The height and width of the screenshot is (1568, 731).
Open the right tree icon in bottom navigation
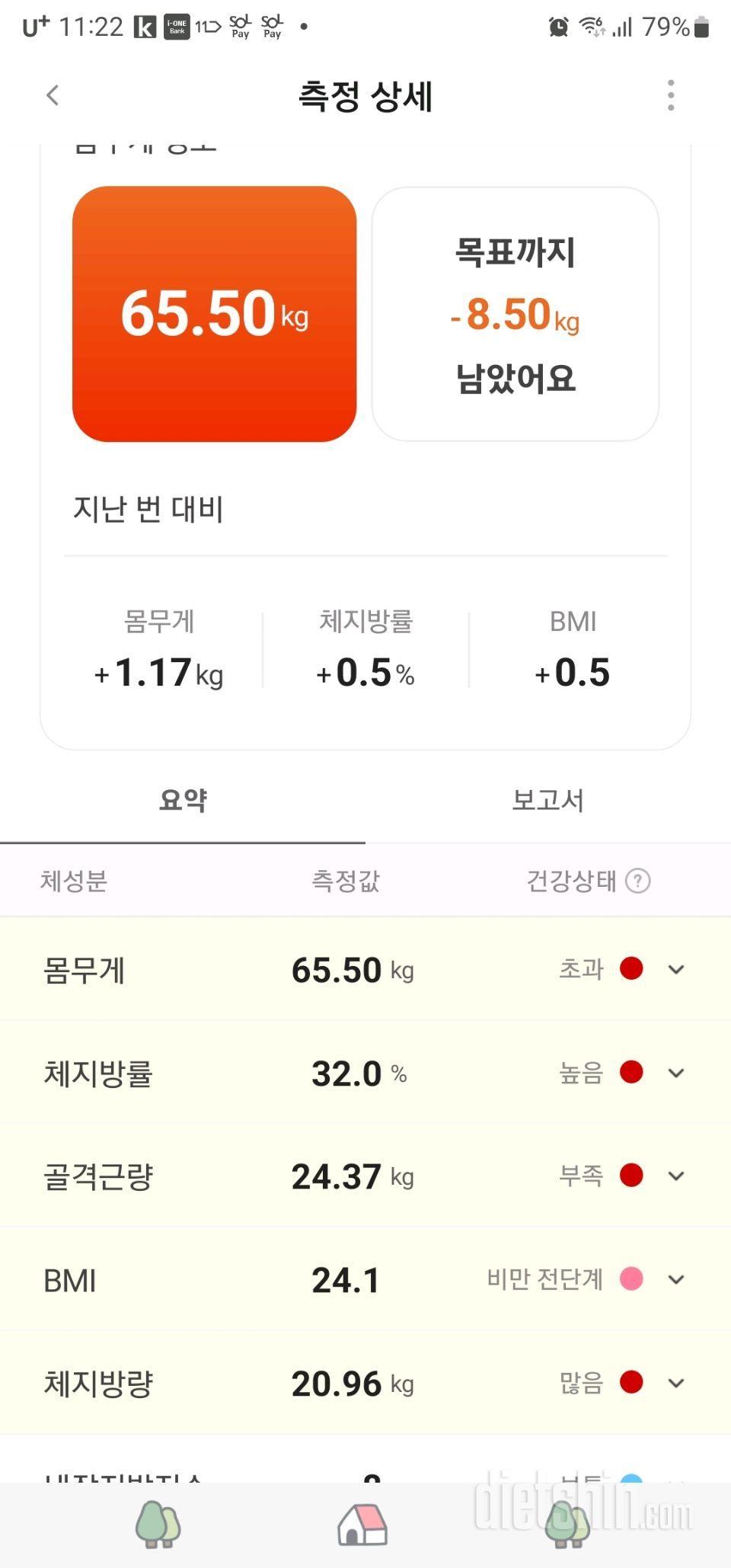[x=567, y=1525]
